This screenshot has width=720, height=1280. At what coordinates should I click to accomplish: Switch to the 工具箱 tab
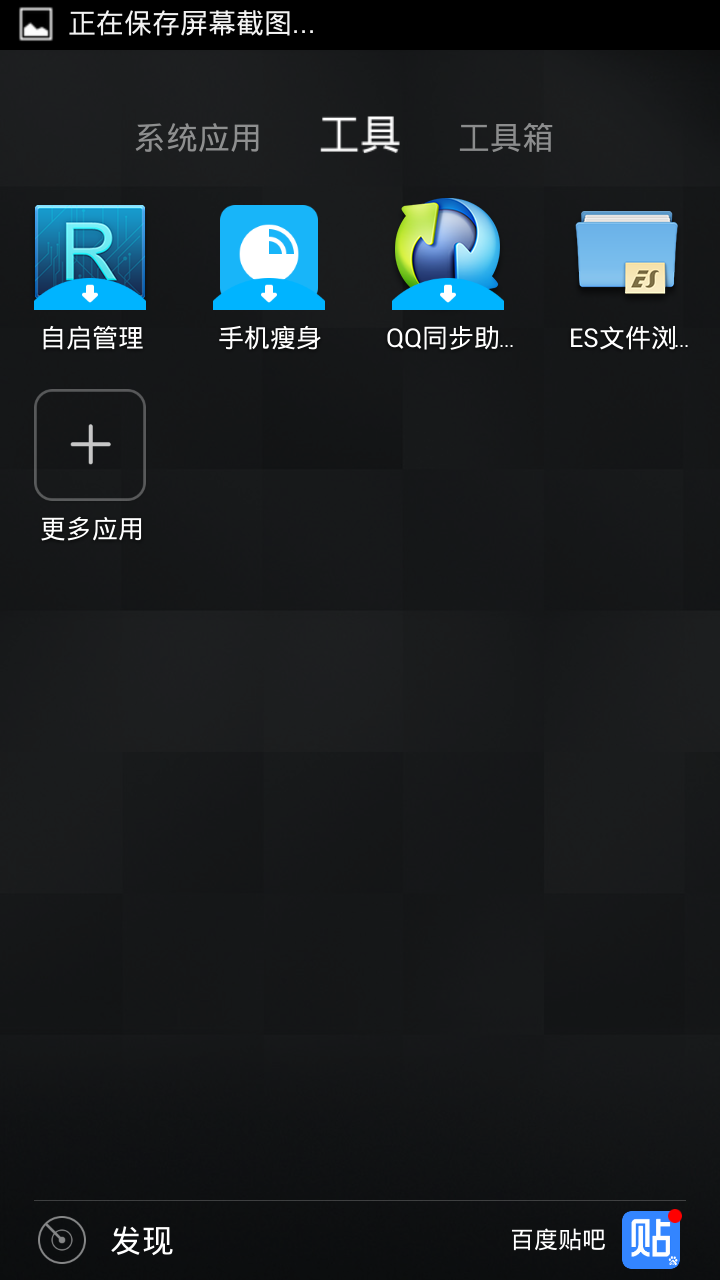tap(505, 138)
